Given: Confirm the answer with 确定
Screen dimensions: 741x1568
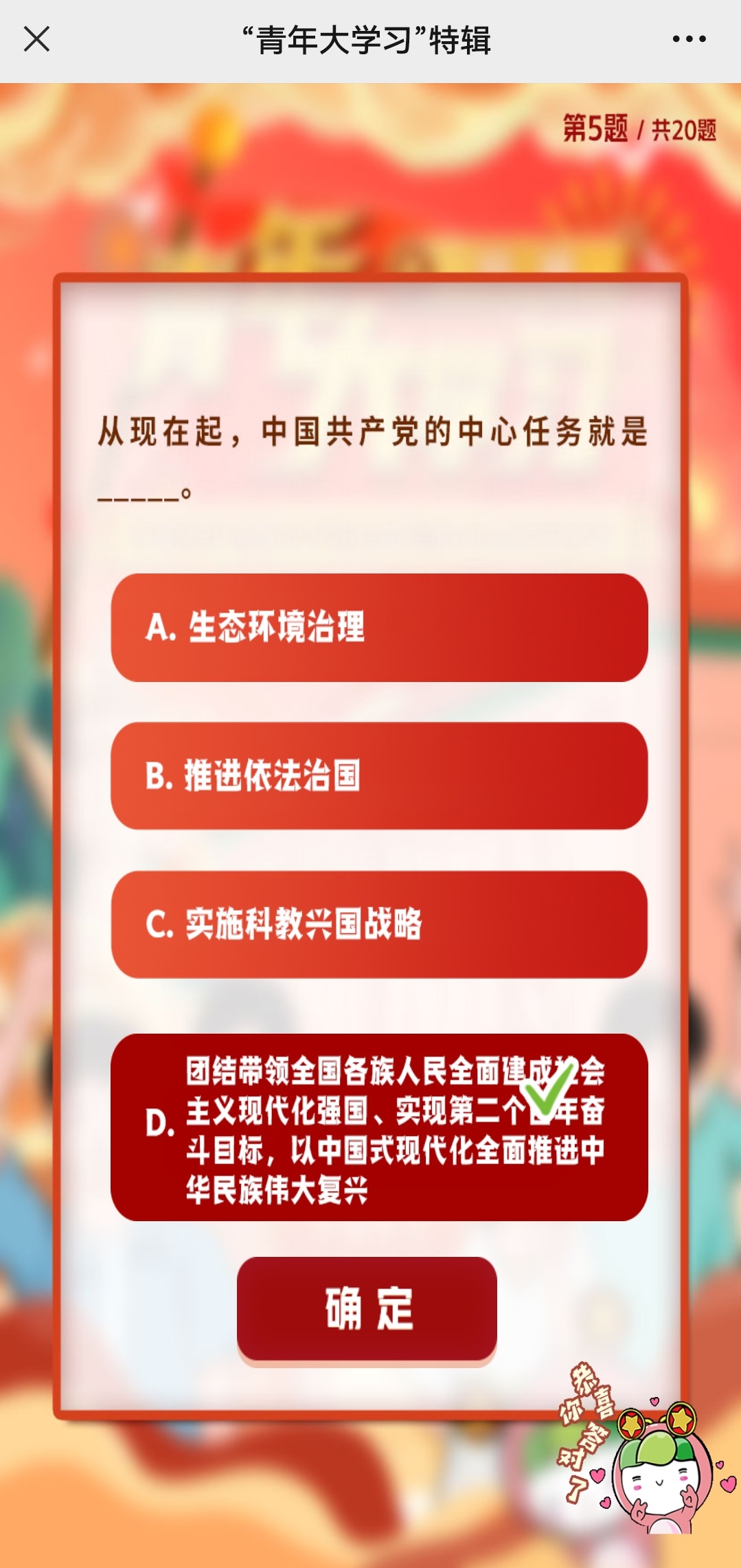Looking at the screenshot, I should [x=367, y=1308].
